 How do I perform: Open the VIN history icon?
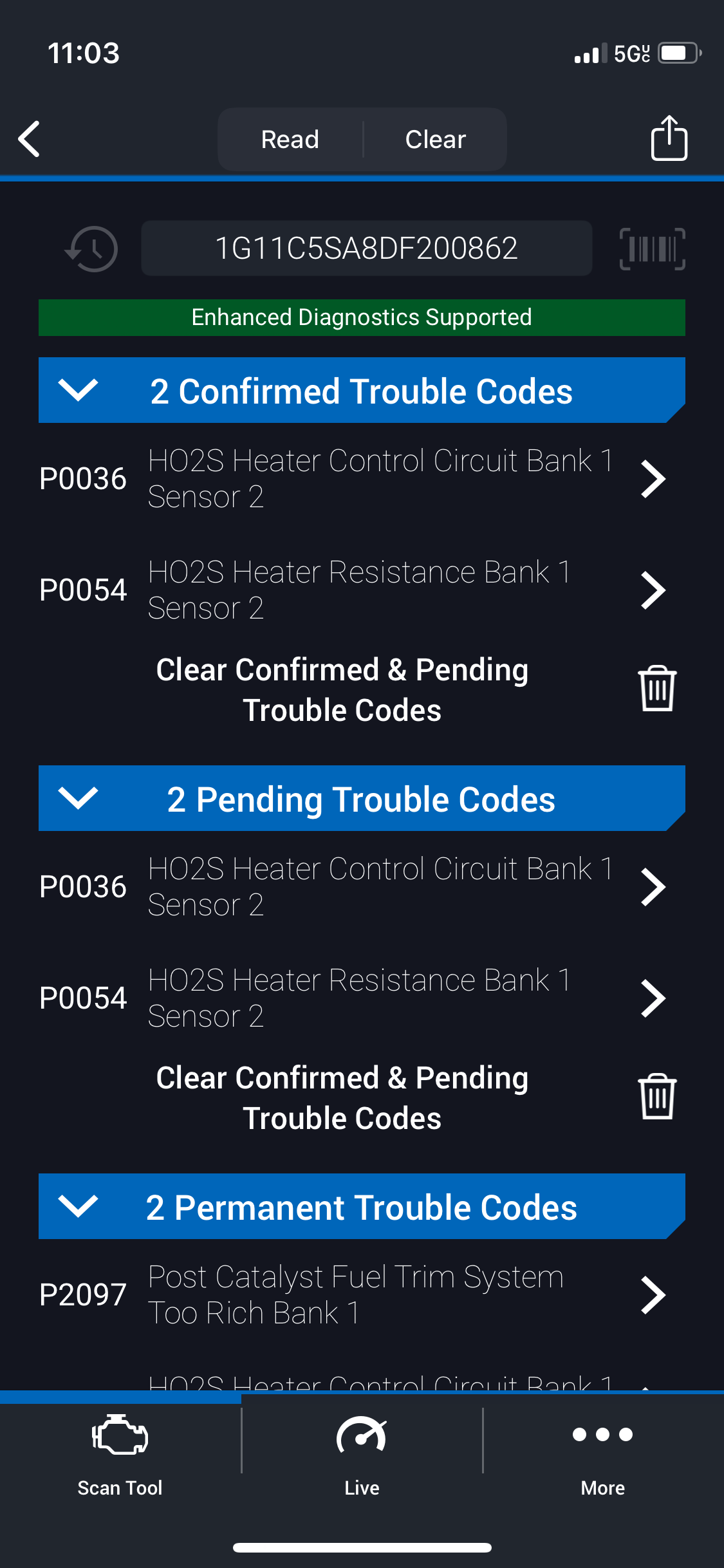92,248
